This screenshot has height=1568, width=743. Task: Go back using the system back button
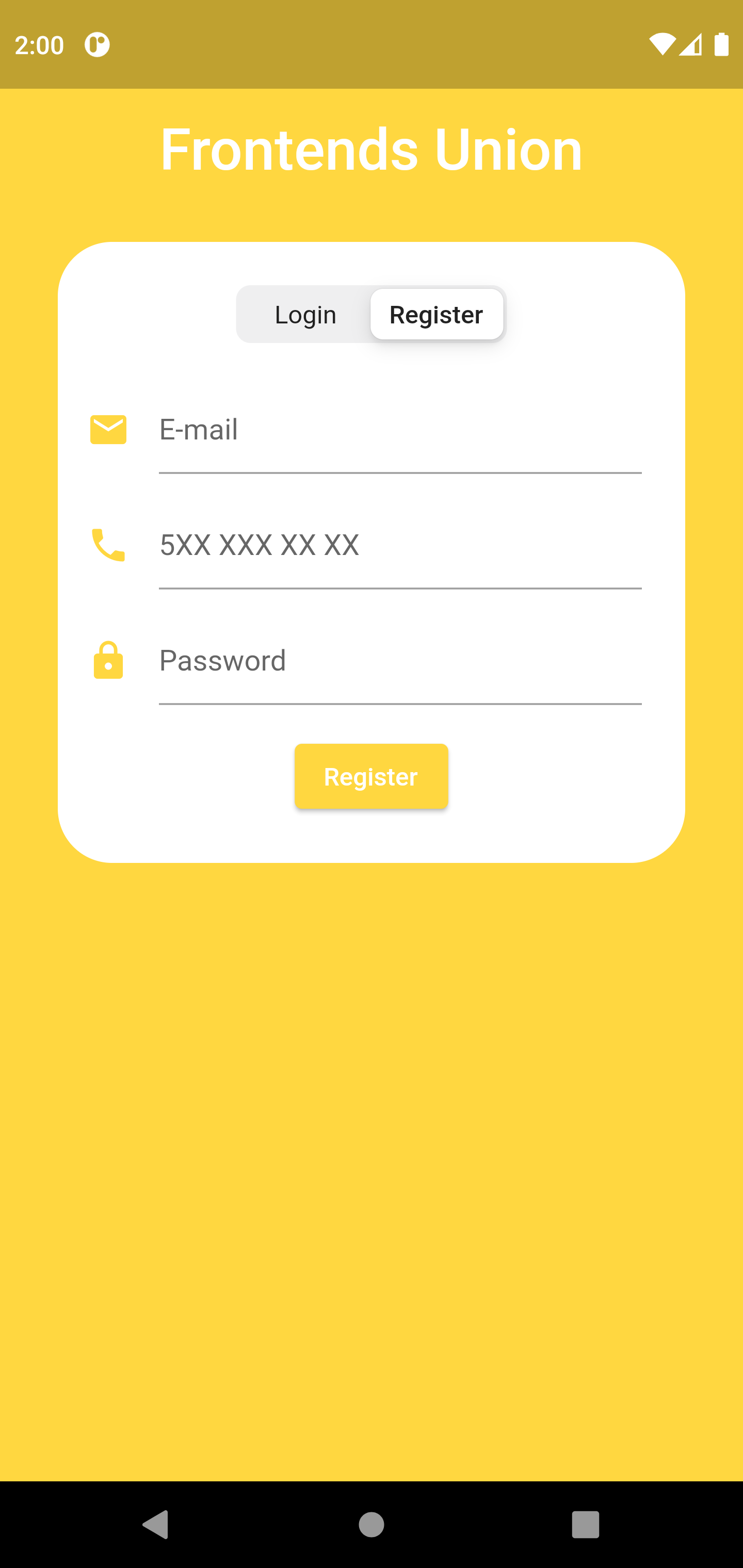[x=156, y=1525]
